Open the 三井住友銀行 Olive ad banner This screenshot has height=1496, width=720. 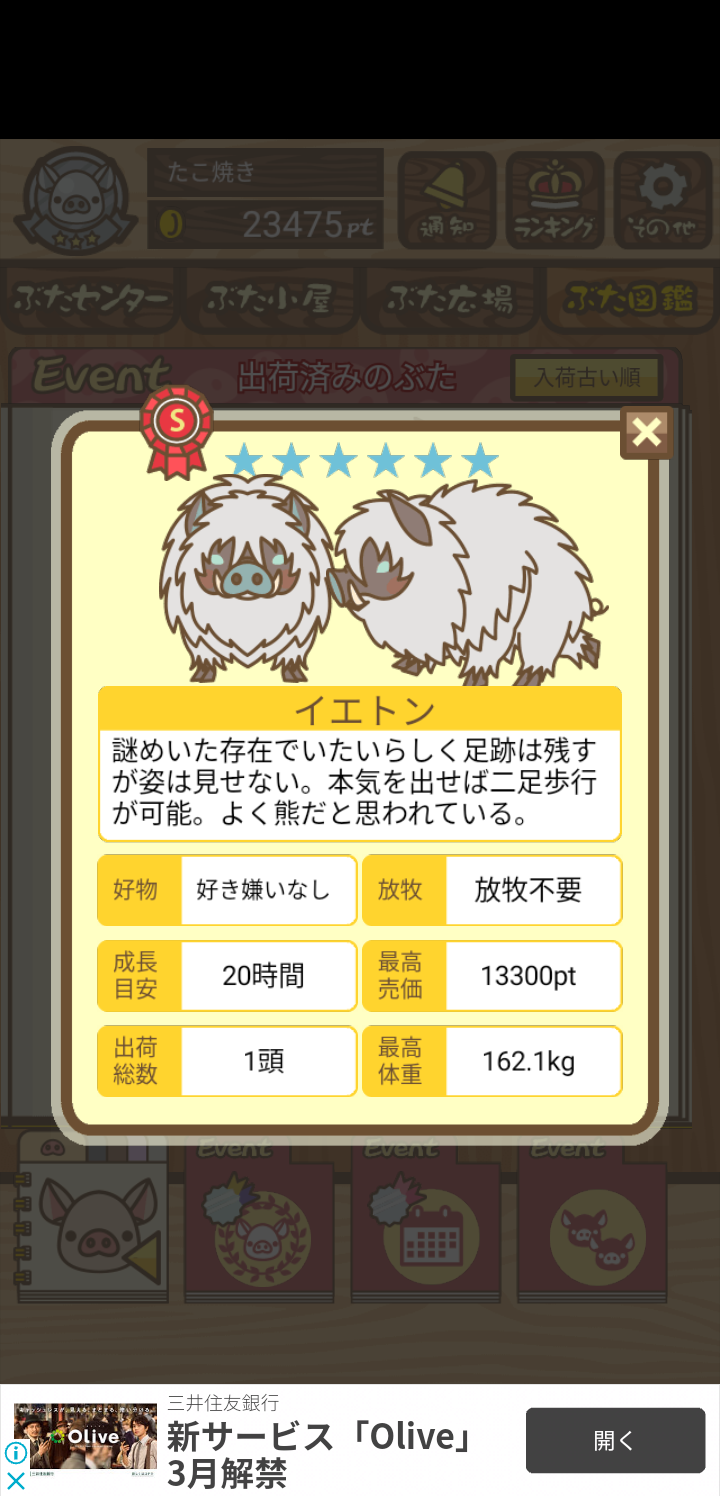(360, 1440)
